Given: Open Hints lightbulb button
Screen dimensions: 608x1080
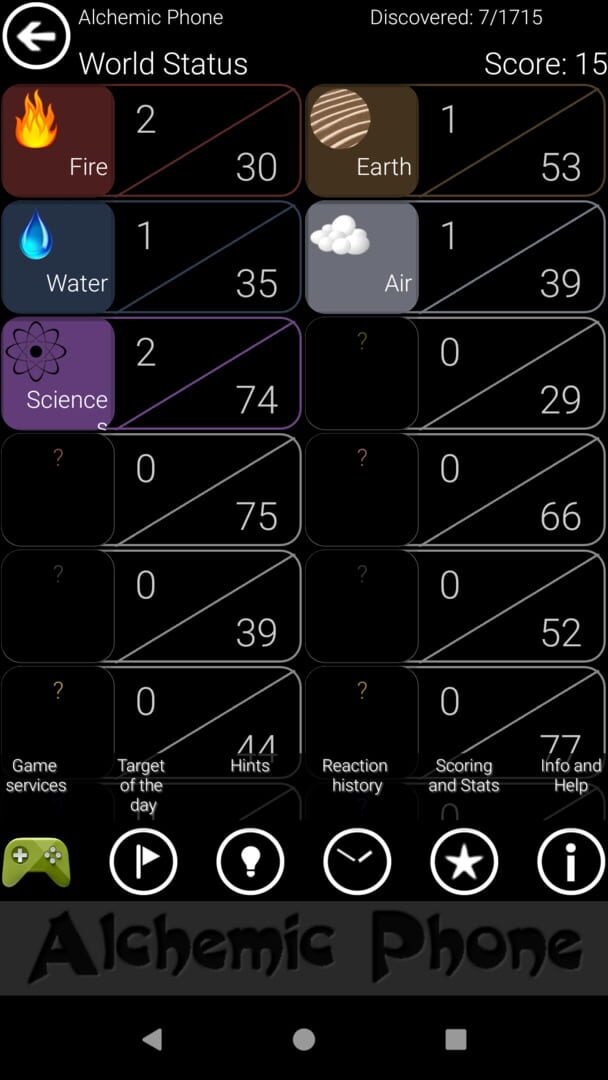Looking at the screenshot, I should click(x=250, y=861).
